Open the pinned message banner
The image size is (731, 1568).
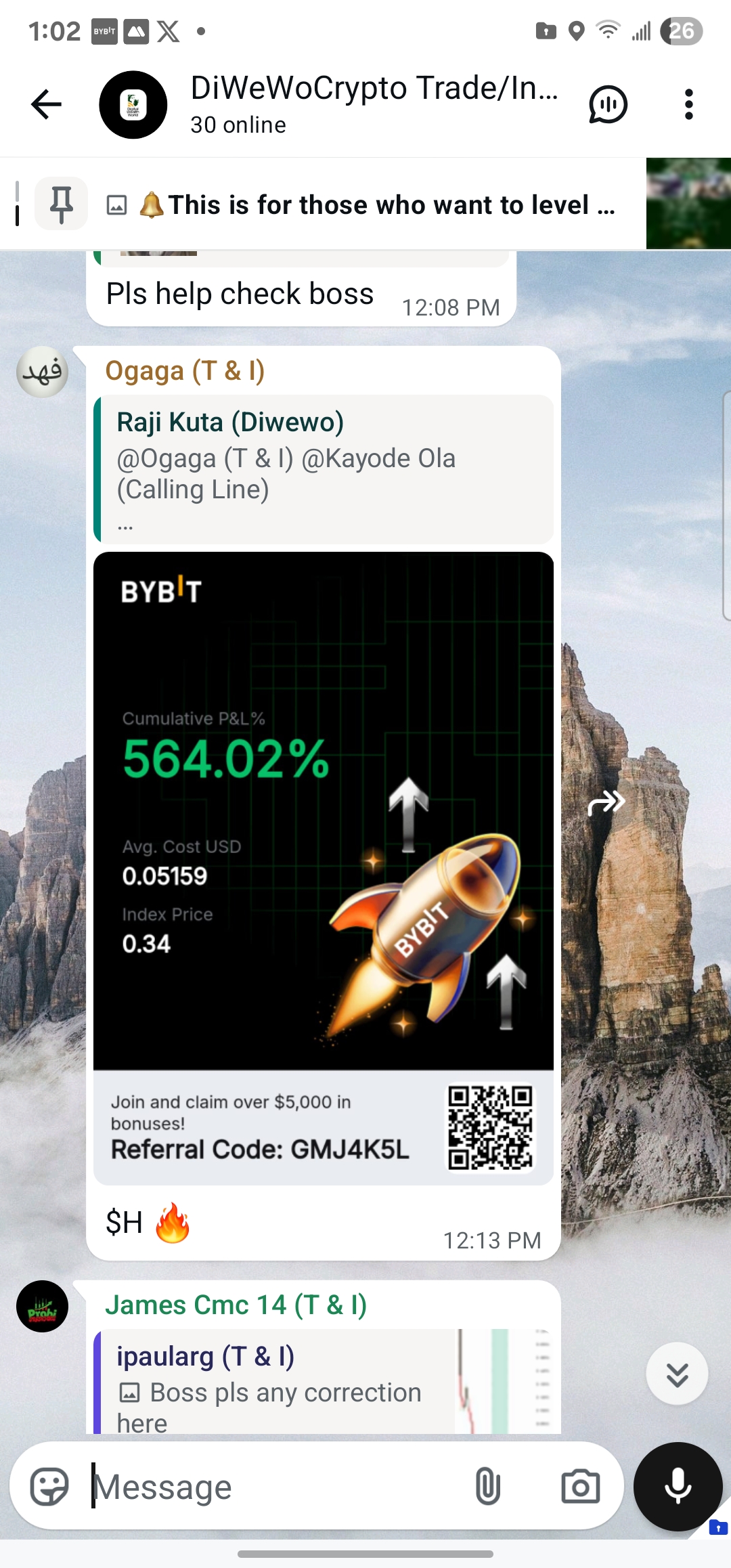(379, 204)
